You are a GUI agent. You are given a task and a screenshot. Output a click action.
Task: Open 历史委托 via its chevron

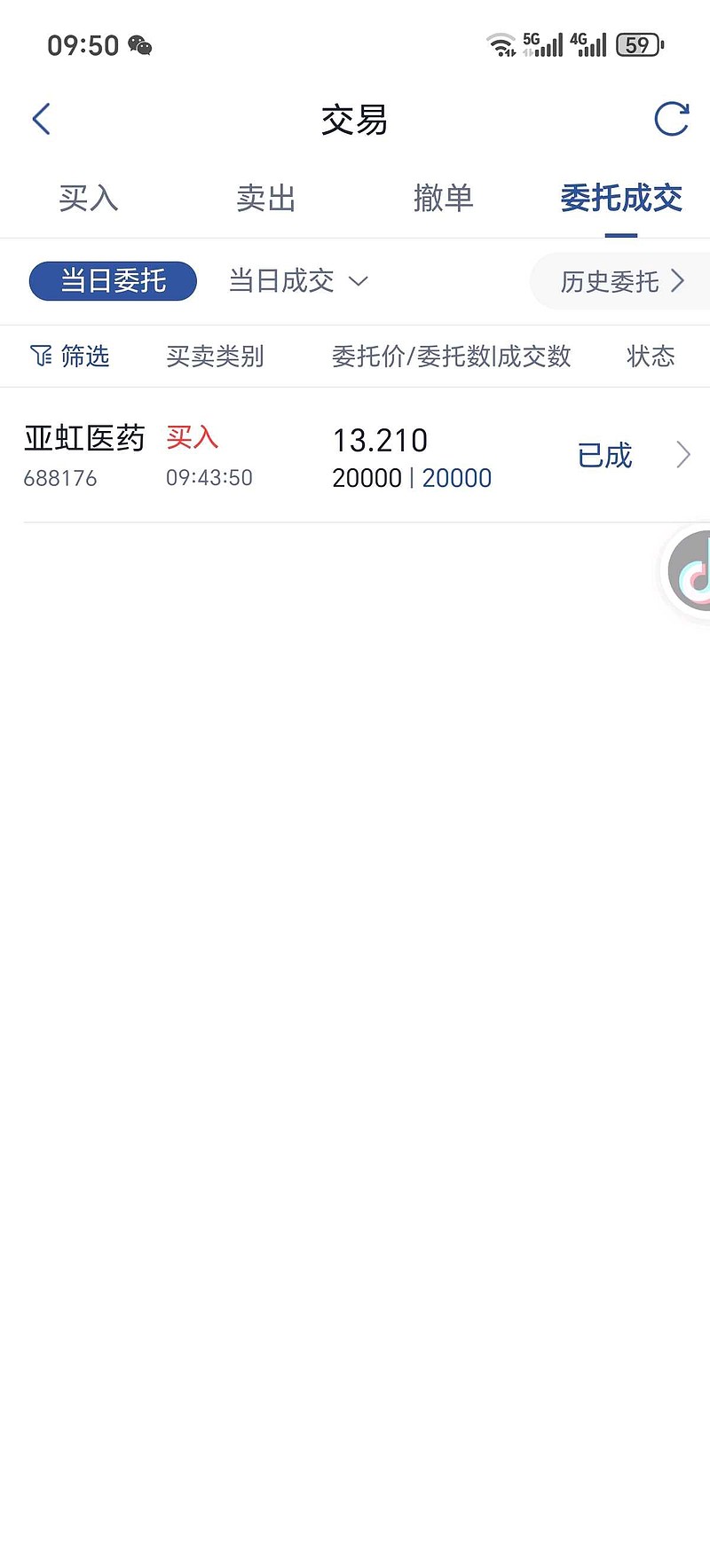679,281
